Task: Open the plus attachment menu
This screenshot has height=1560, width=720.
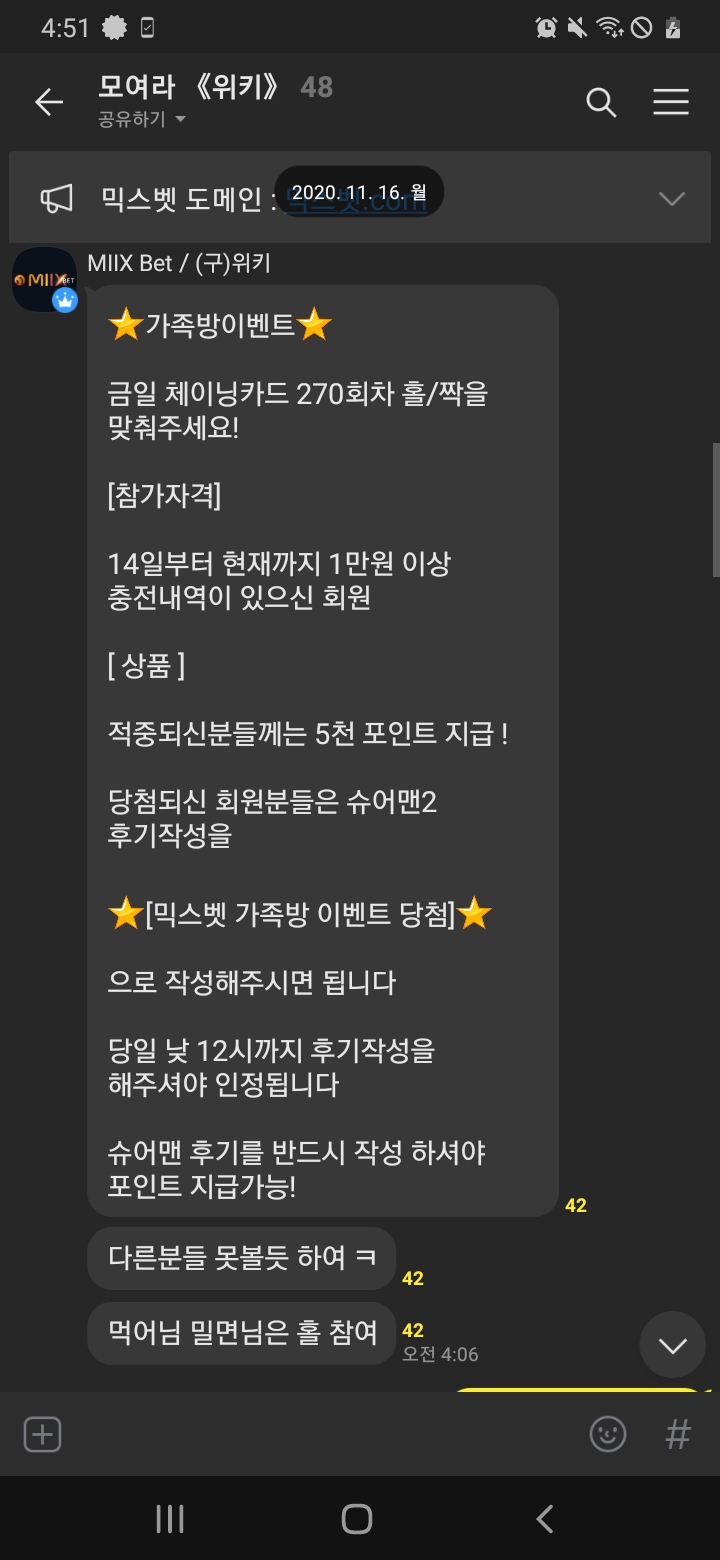Action: (42, 1435)
